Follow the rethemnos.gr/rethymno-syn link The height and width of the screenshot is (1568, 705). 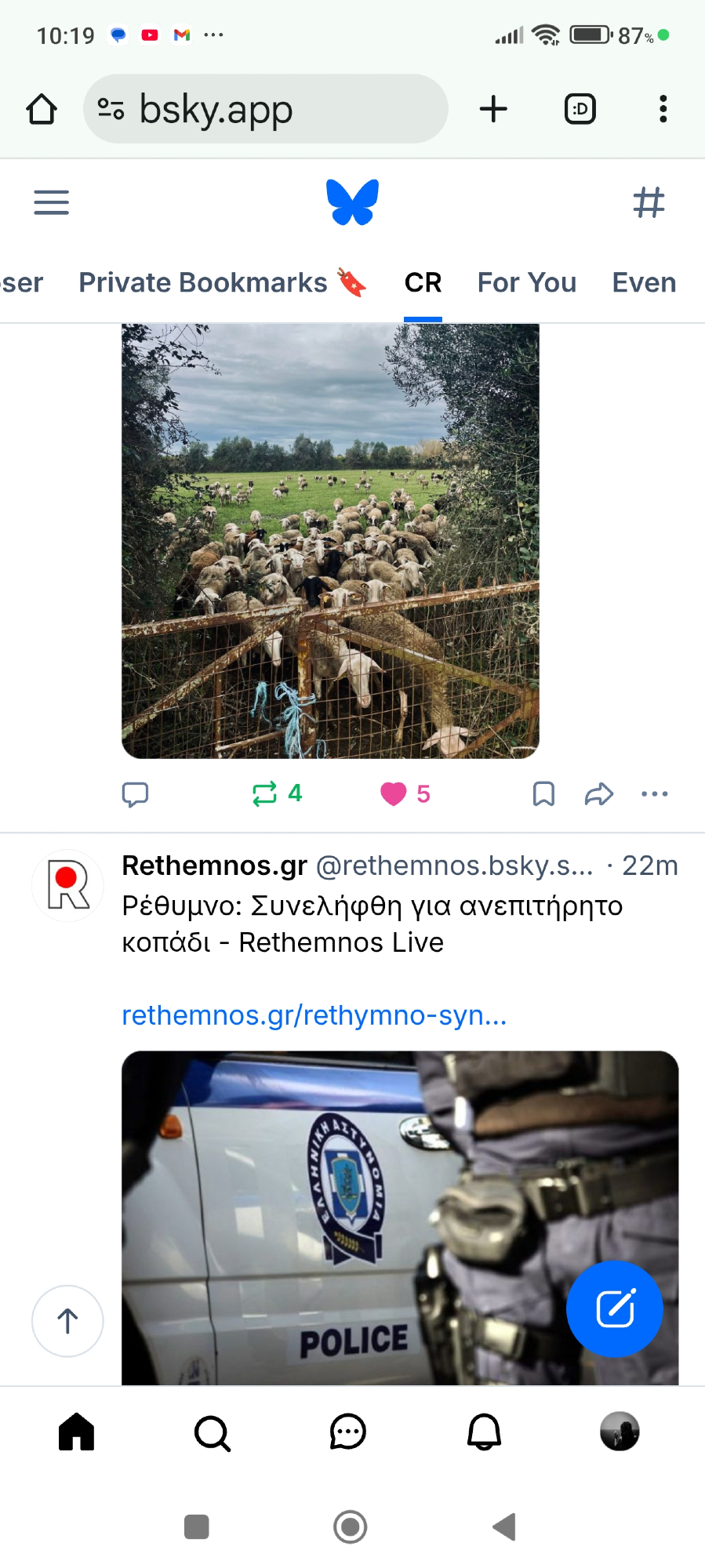point(314,1015)
